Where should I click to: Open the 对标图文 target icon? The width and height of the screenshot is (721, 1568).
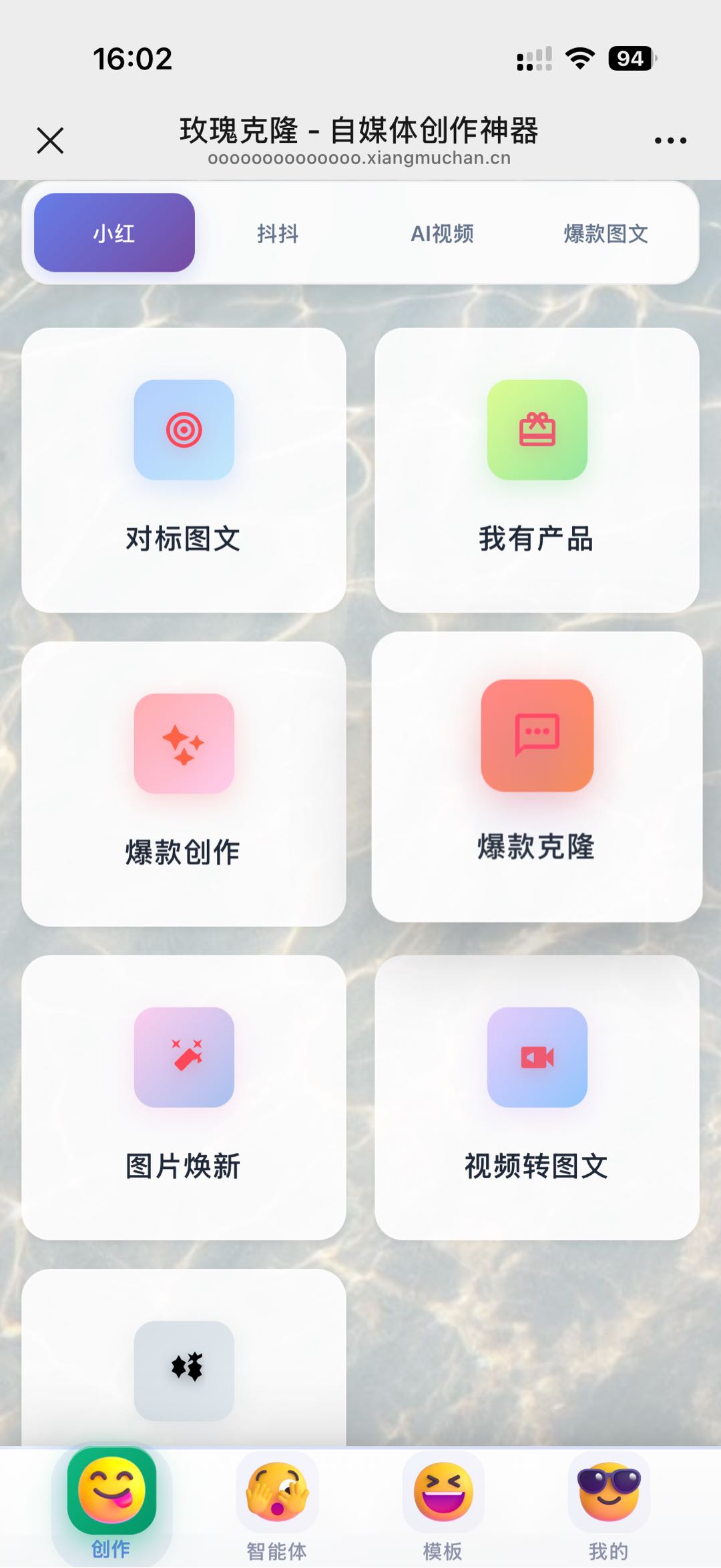coord(185,429)
